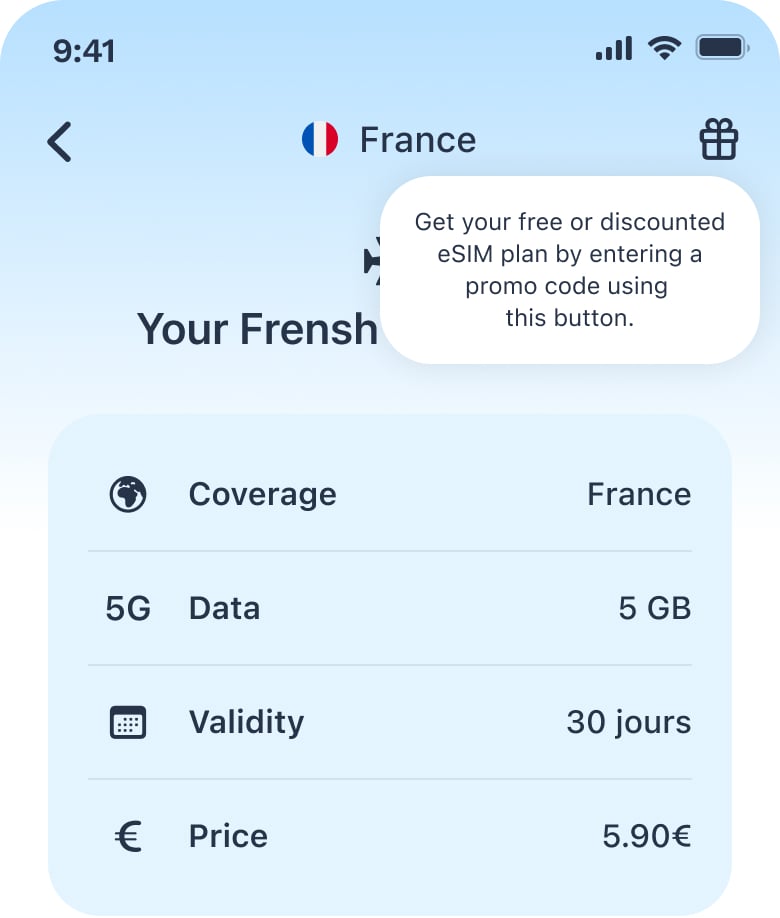Tap the 9:41 clock in the status bar
Screen dimensions: 780x918
[x=85, y=48]
